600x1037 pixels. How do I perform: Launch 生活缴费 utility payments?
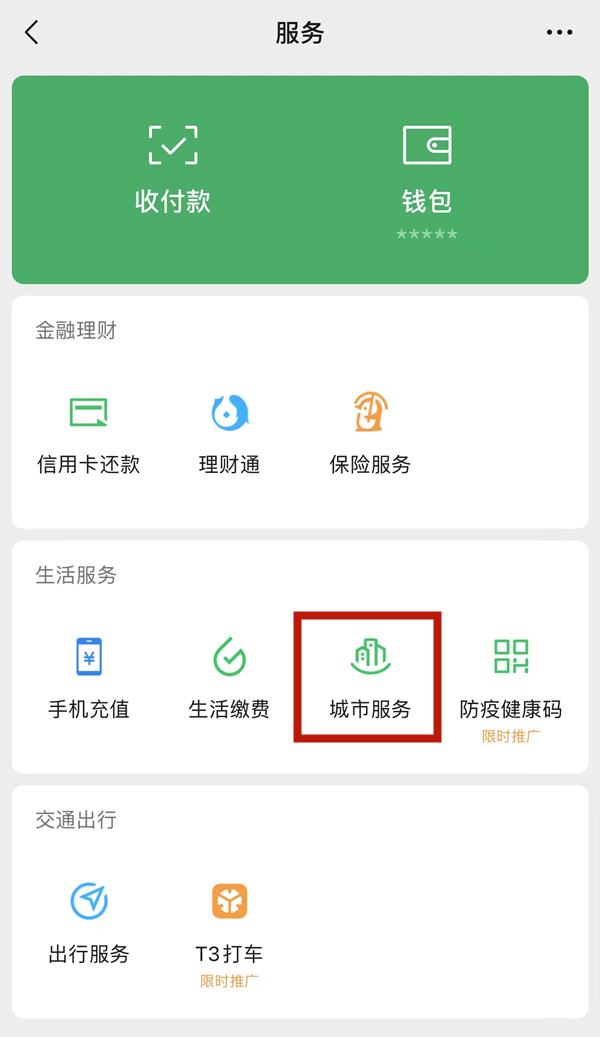pyautogui.click(x=229, y=677)
